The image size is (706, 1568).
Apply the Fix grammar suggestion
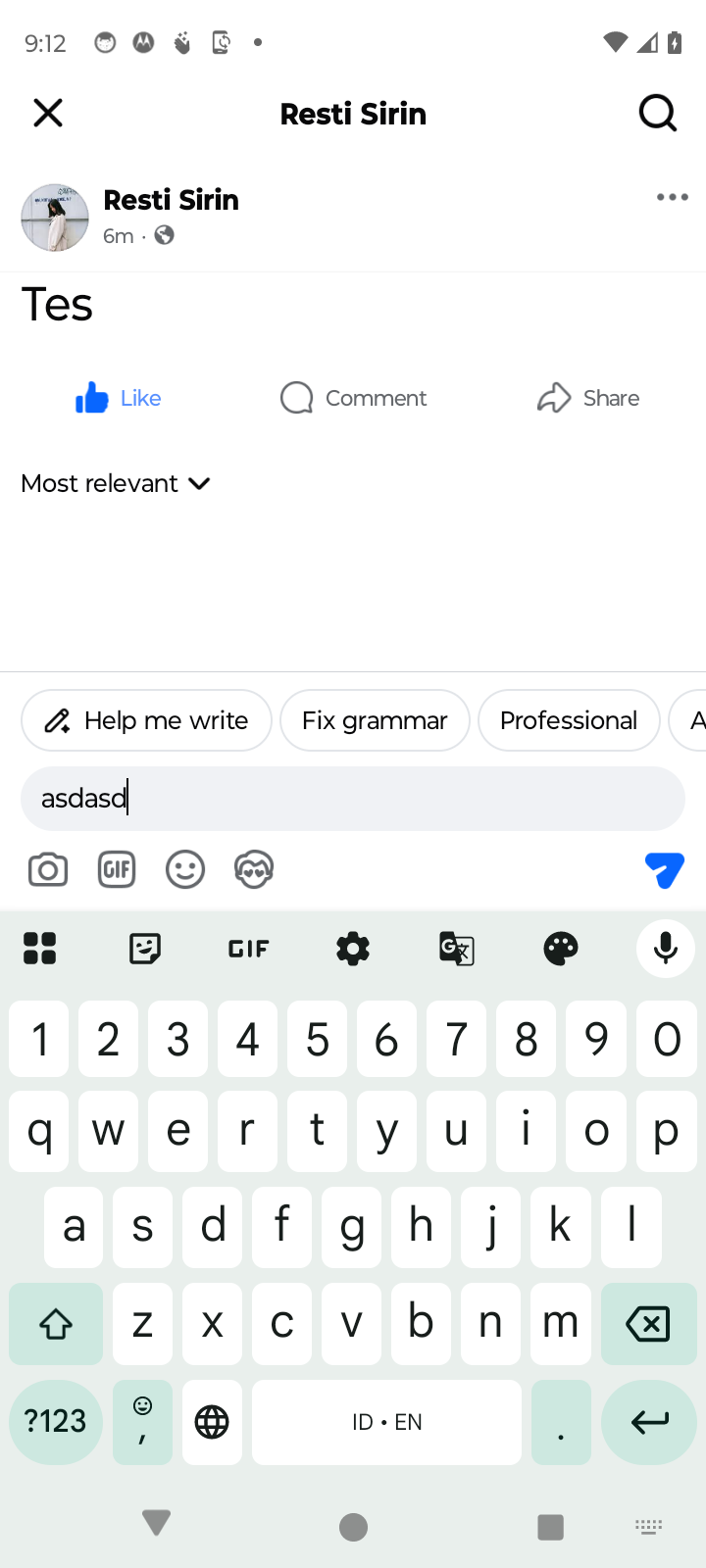pos(375,720)
